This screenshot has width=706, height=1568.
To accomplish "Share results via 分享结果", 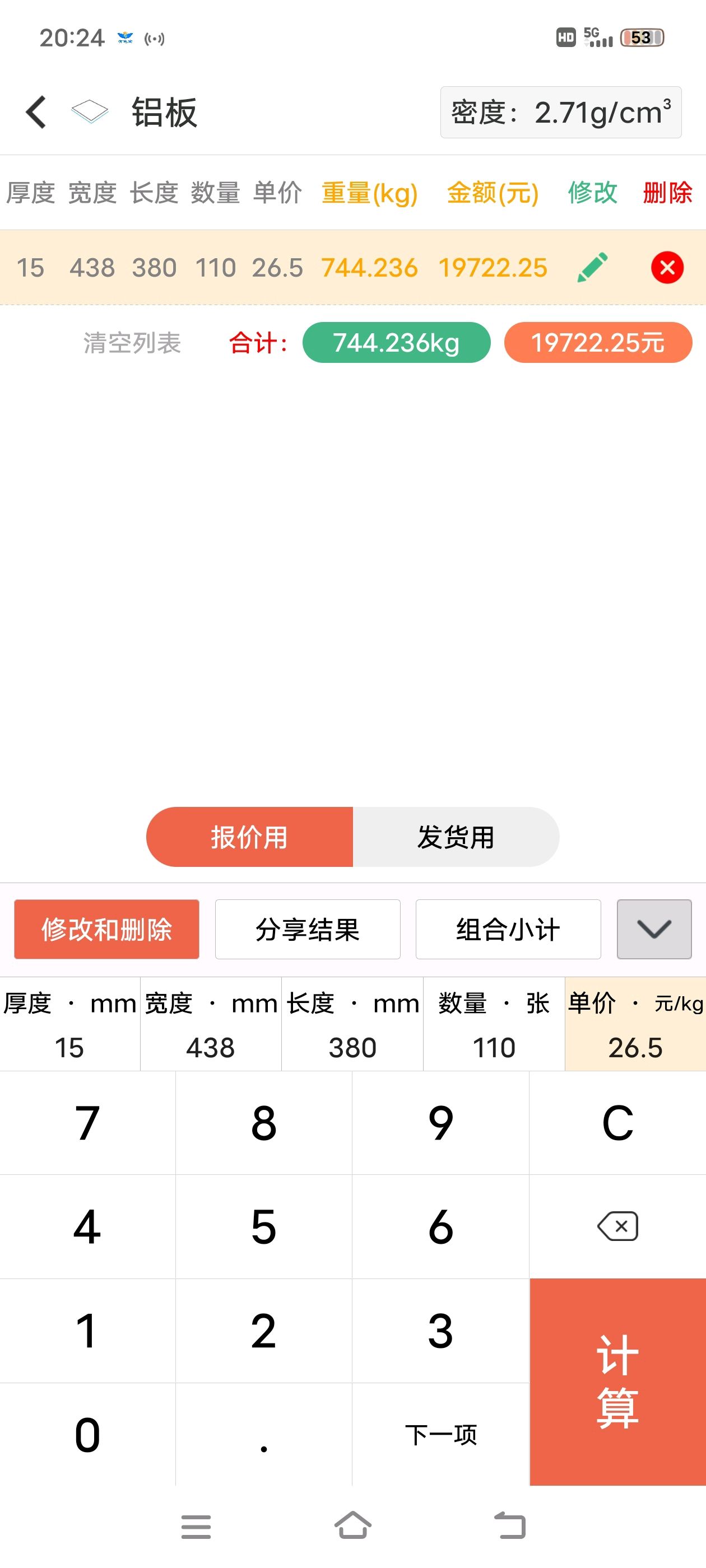I will coord(308,930).
